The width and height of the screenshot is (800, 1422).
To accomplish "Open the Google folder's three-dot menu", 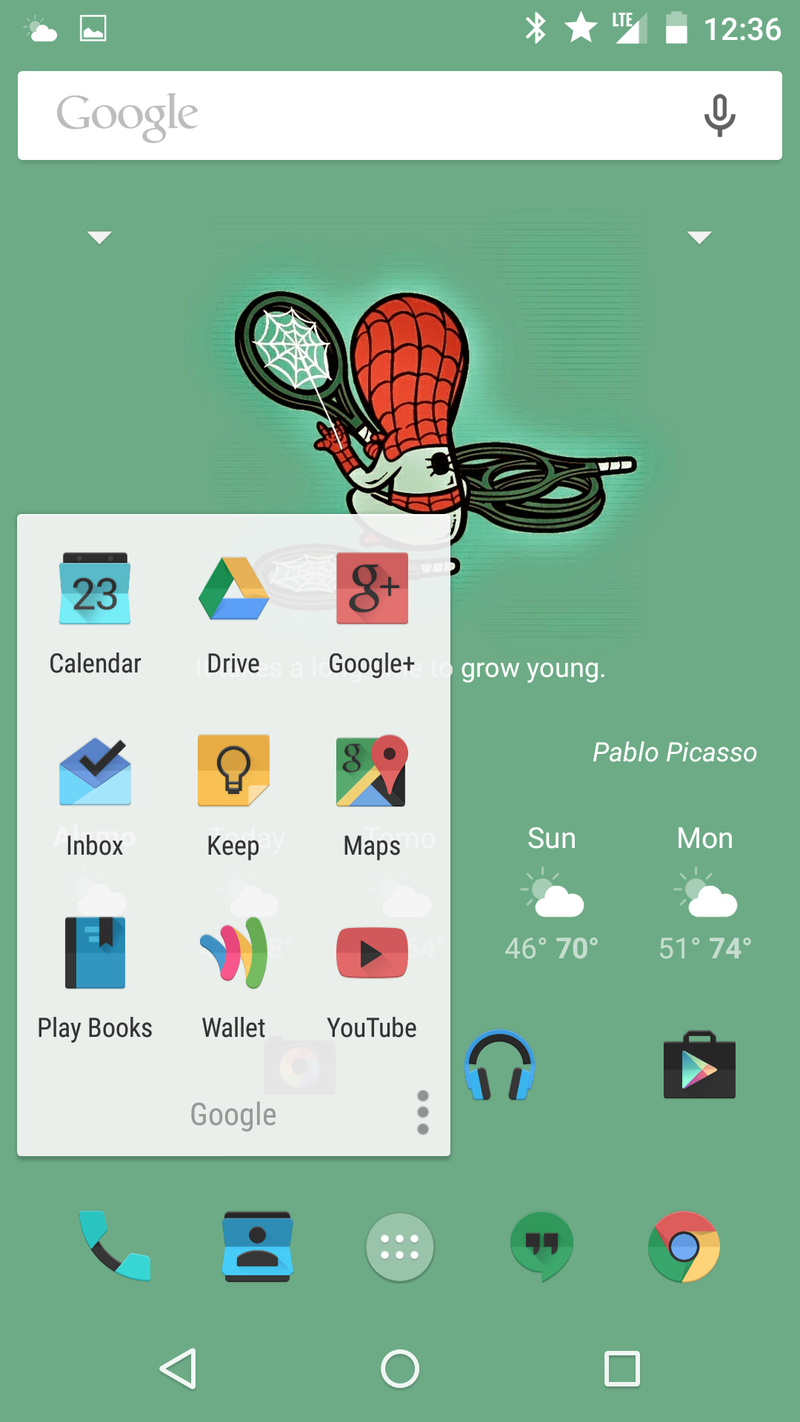I will click(x=423, y=1112).
